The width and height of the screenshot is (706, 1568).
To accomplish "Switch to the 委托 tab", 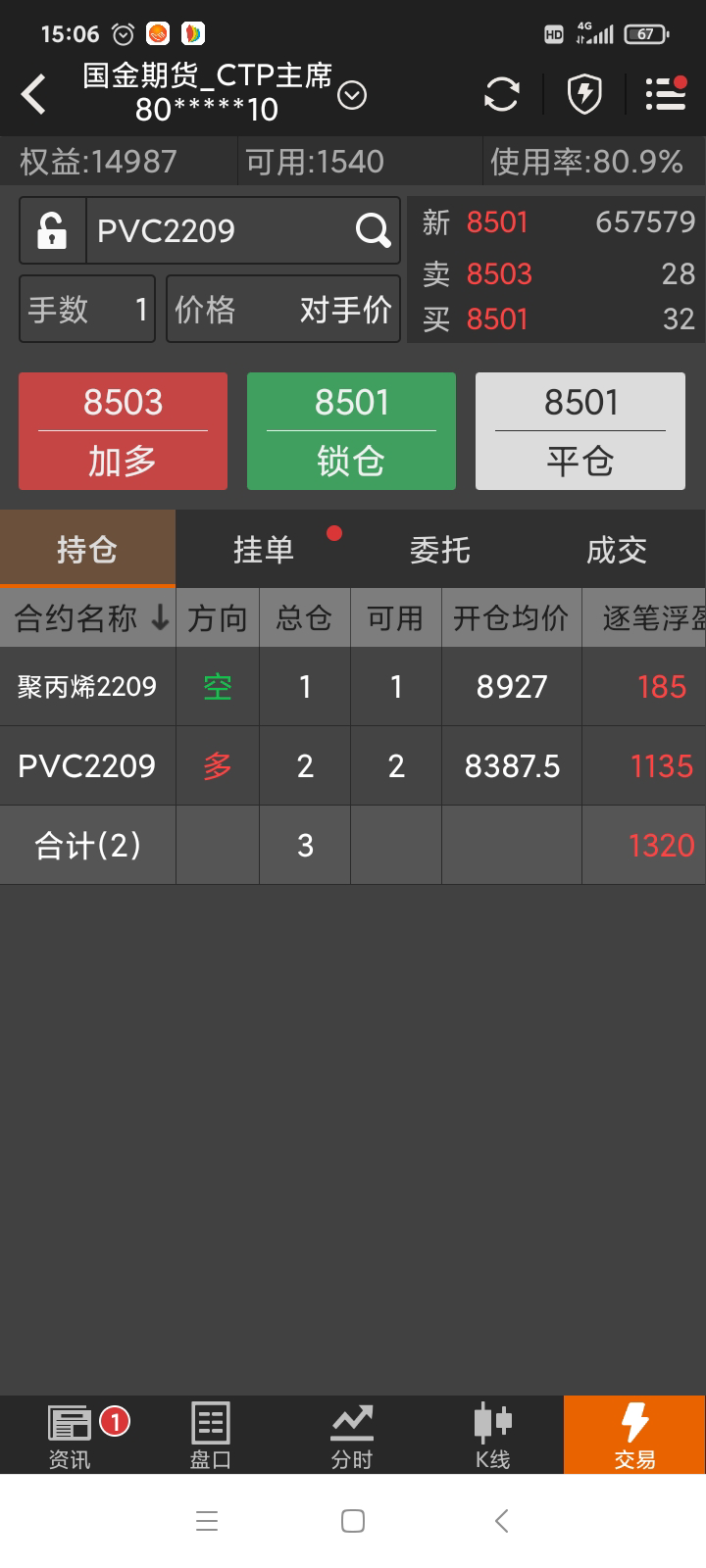I will click(439, 550).
